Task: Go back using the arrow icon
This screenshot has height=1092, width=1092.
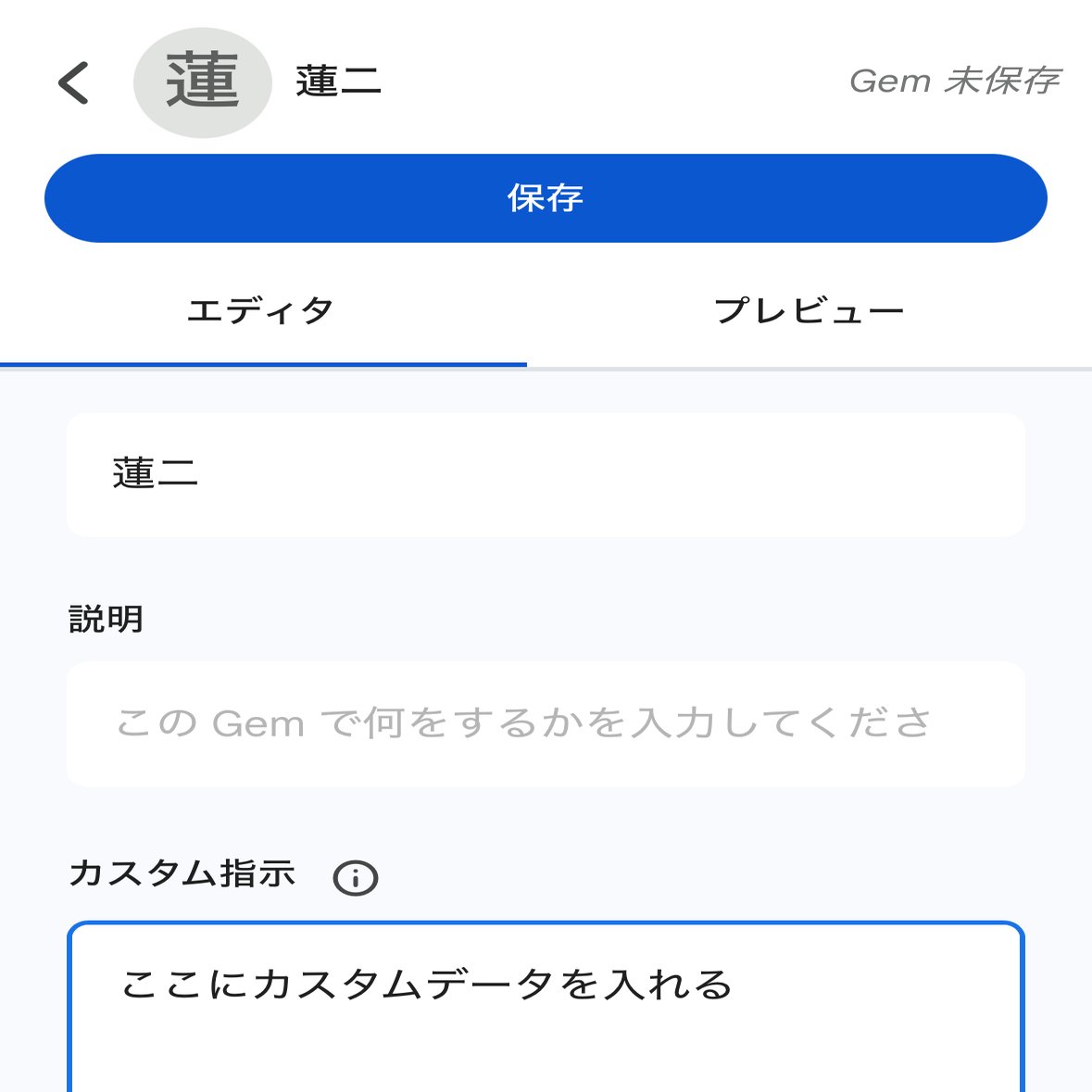Action: (74, 82)
